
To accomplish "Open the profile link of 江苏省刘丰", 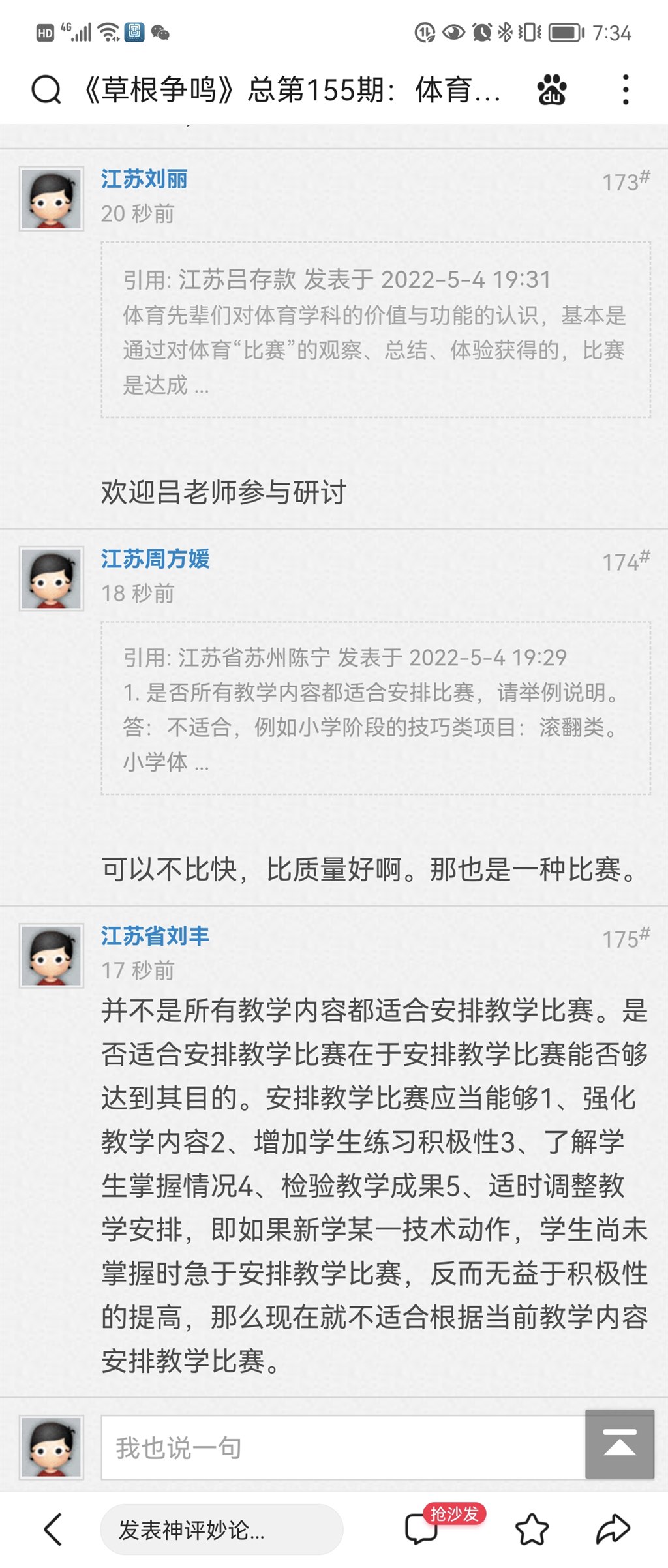I will 155,936.
